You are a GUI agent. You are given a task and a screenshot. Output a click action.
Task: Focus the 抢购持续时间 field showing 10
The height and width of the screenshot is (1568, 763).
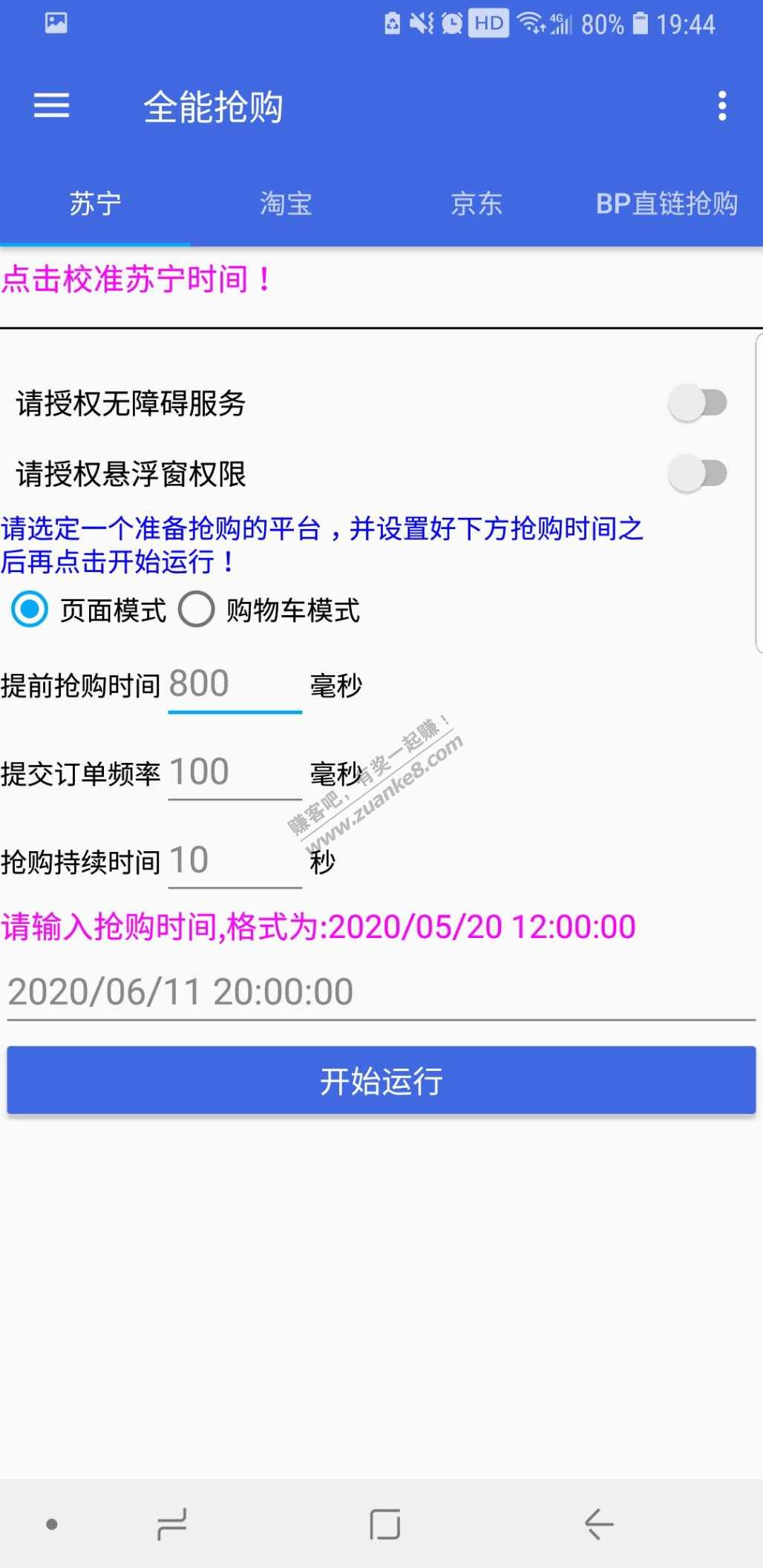click(x=234, y=861)
